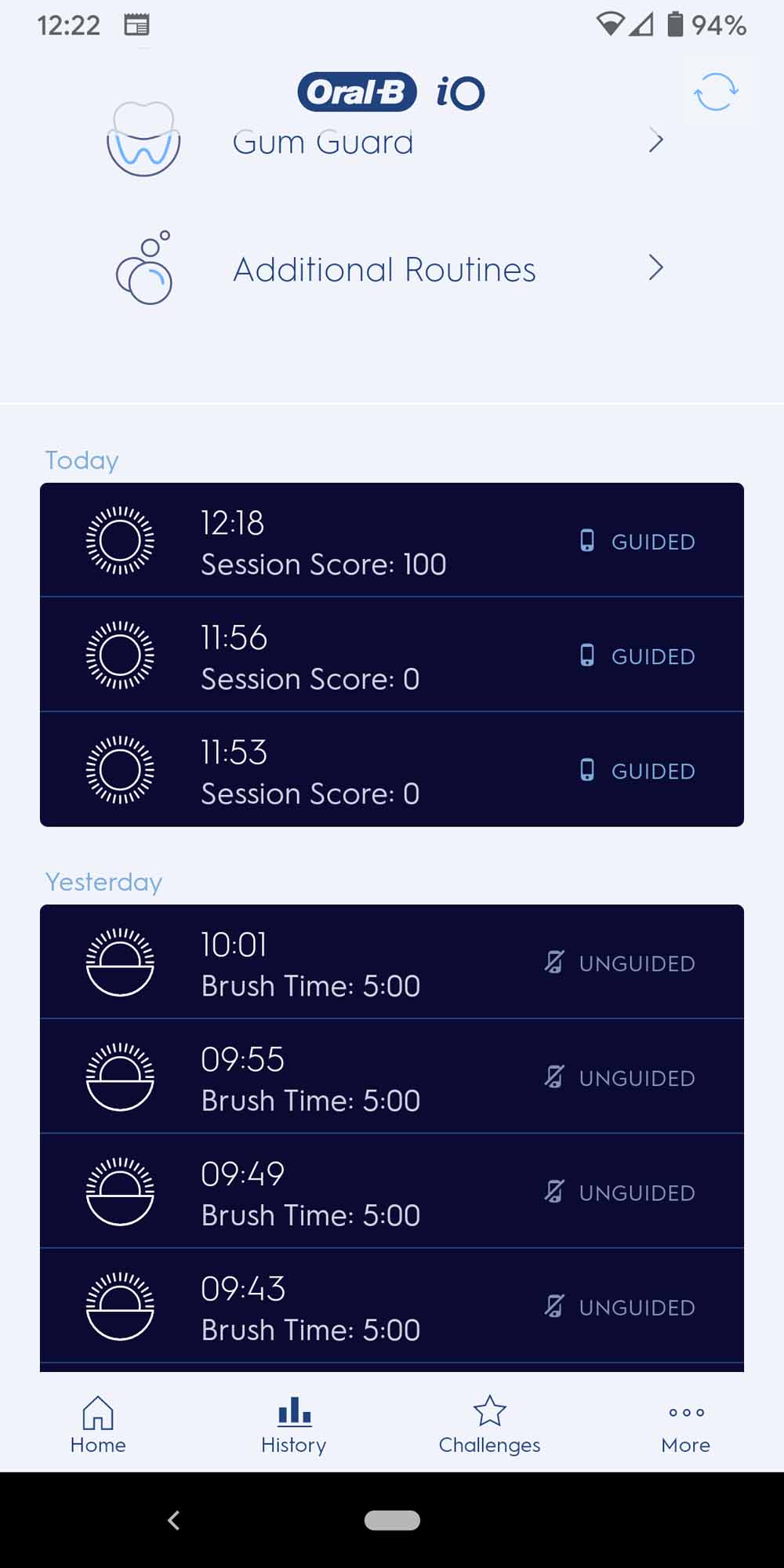Tap the system back button
Viewport: 784px width, 1568px height.
coord(174,1520)
